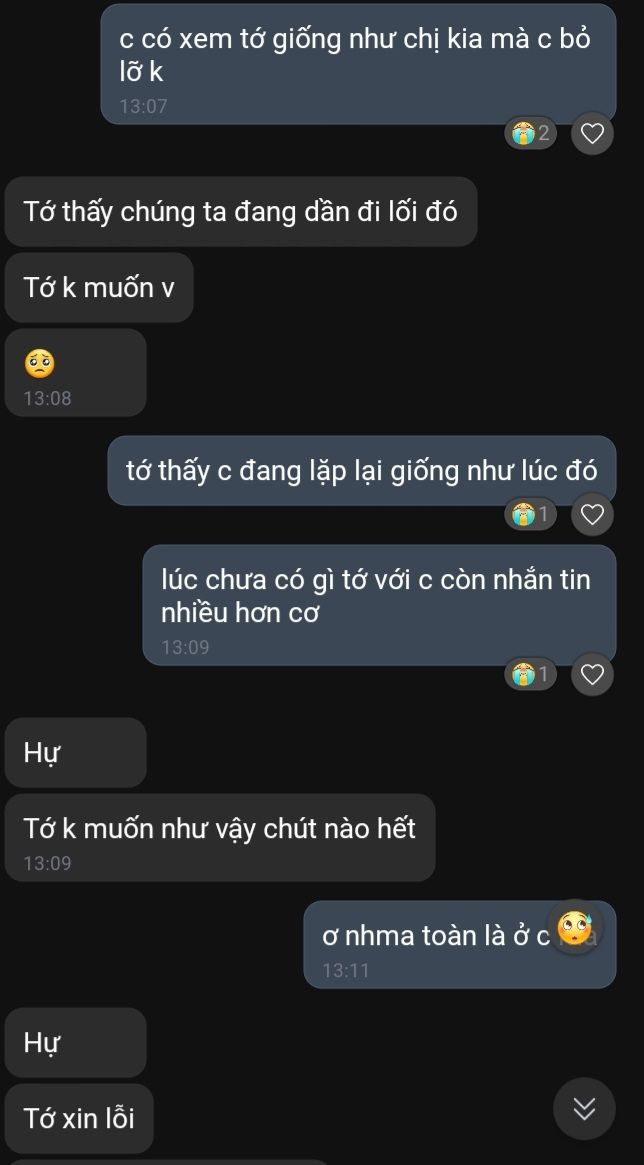View crying reactions on "c có xem tớ giống" message

pos(531,134)
